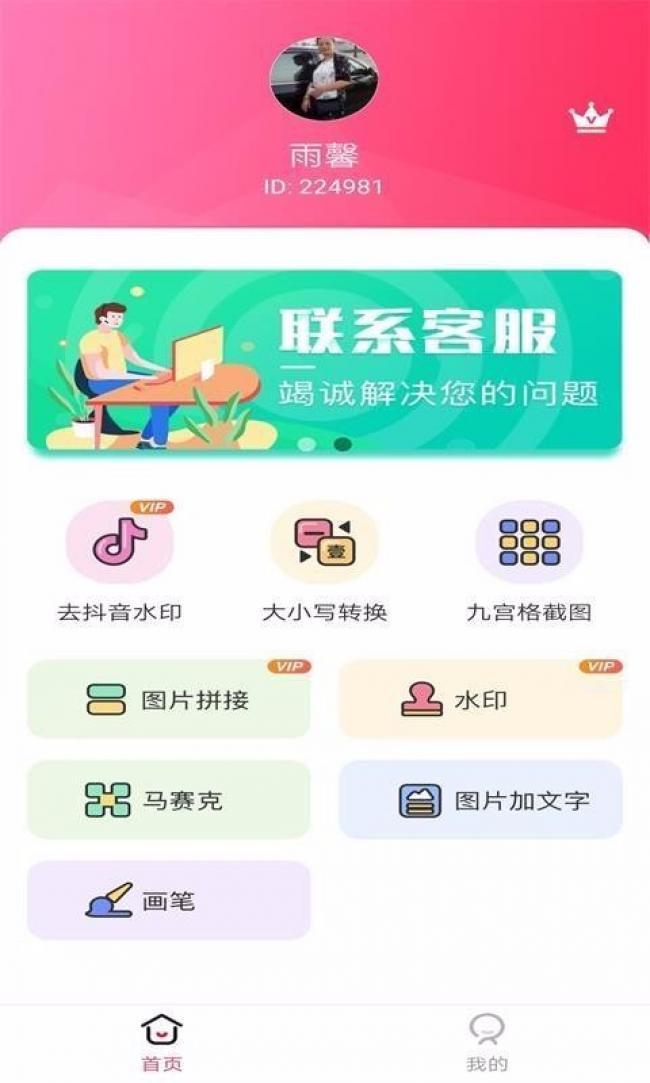Start the 画笔 brush tool
Image resolution: width=650 pixels, height=1083 pixels.
pos(168,900)
